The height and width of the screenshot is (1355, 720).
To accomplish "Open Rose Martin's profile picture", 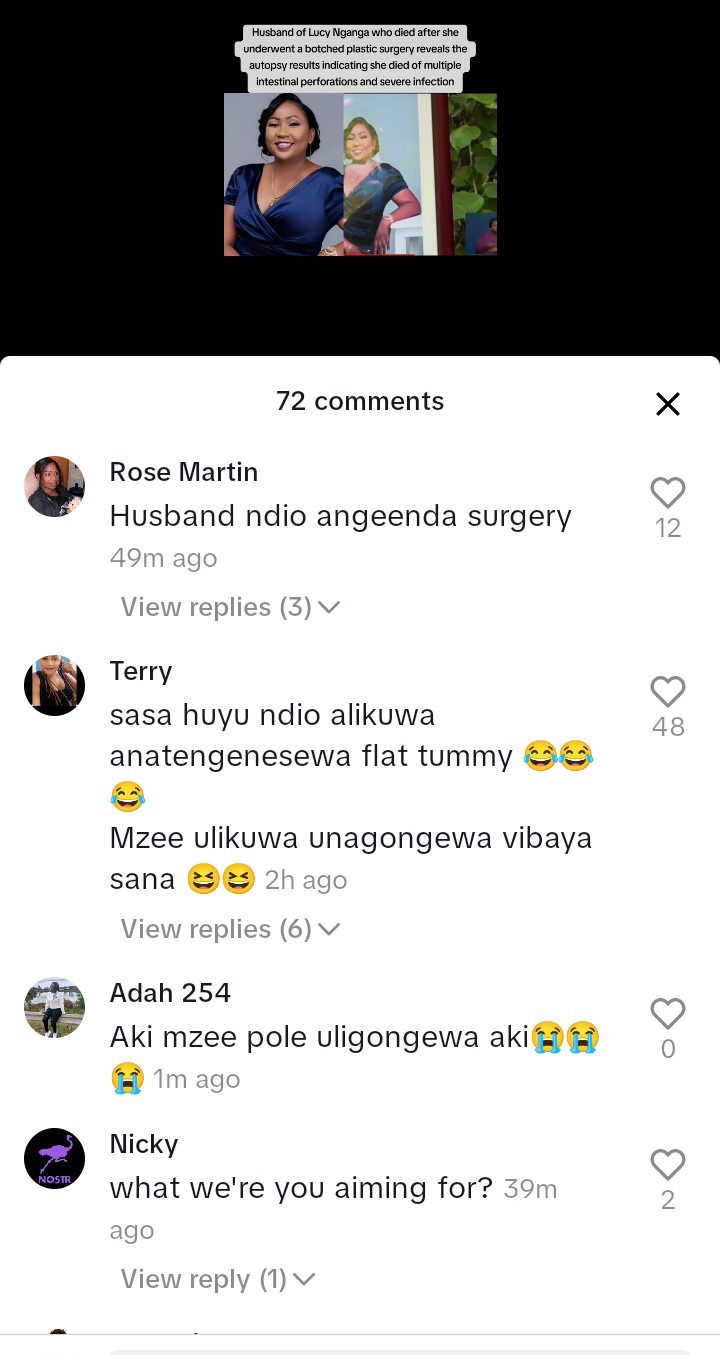I will coord(54,487).
